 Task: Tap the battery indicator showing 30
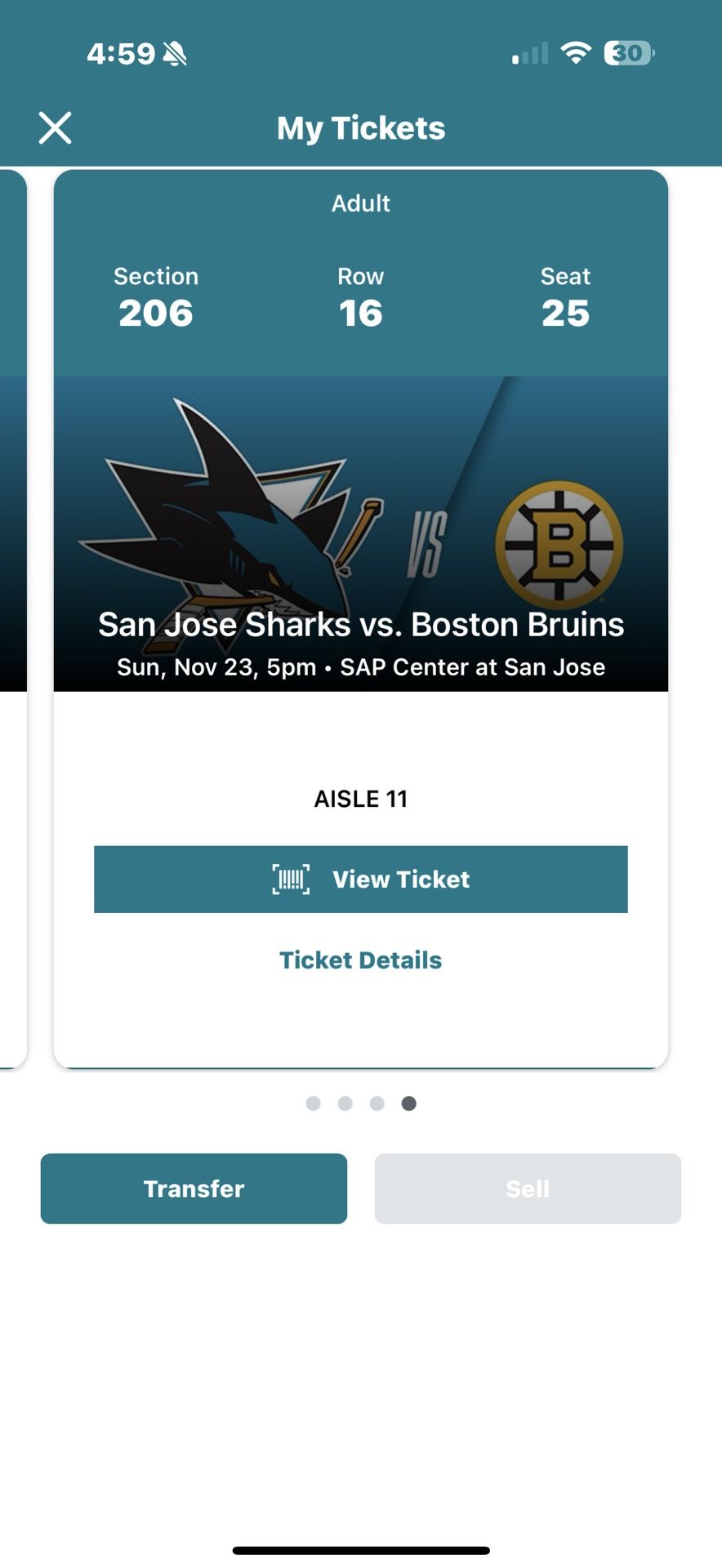pyautogui.click(x=627, y=51)
